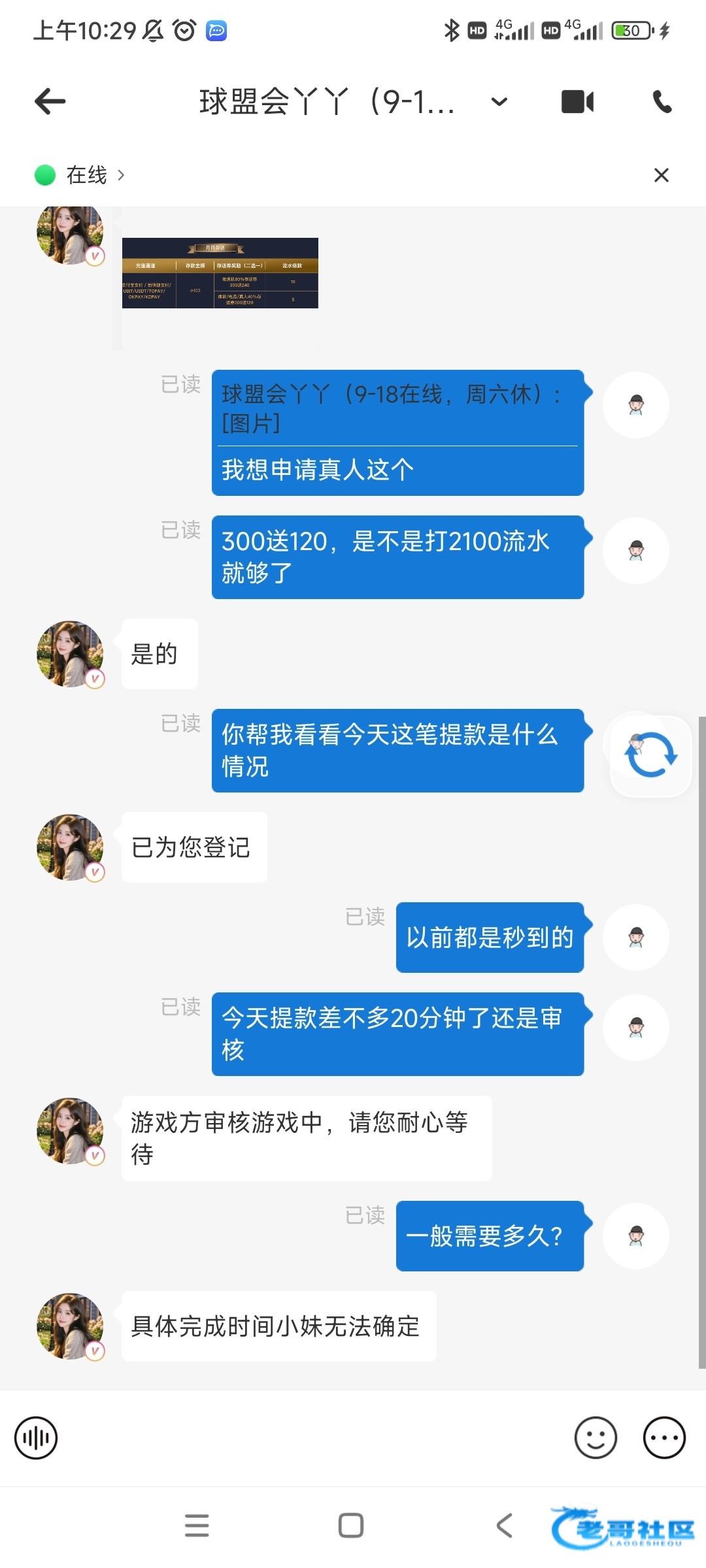Expand the chat title dropdown chevron
Screen dimensions: 706x1568
[x=499, y=102]
